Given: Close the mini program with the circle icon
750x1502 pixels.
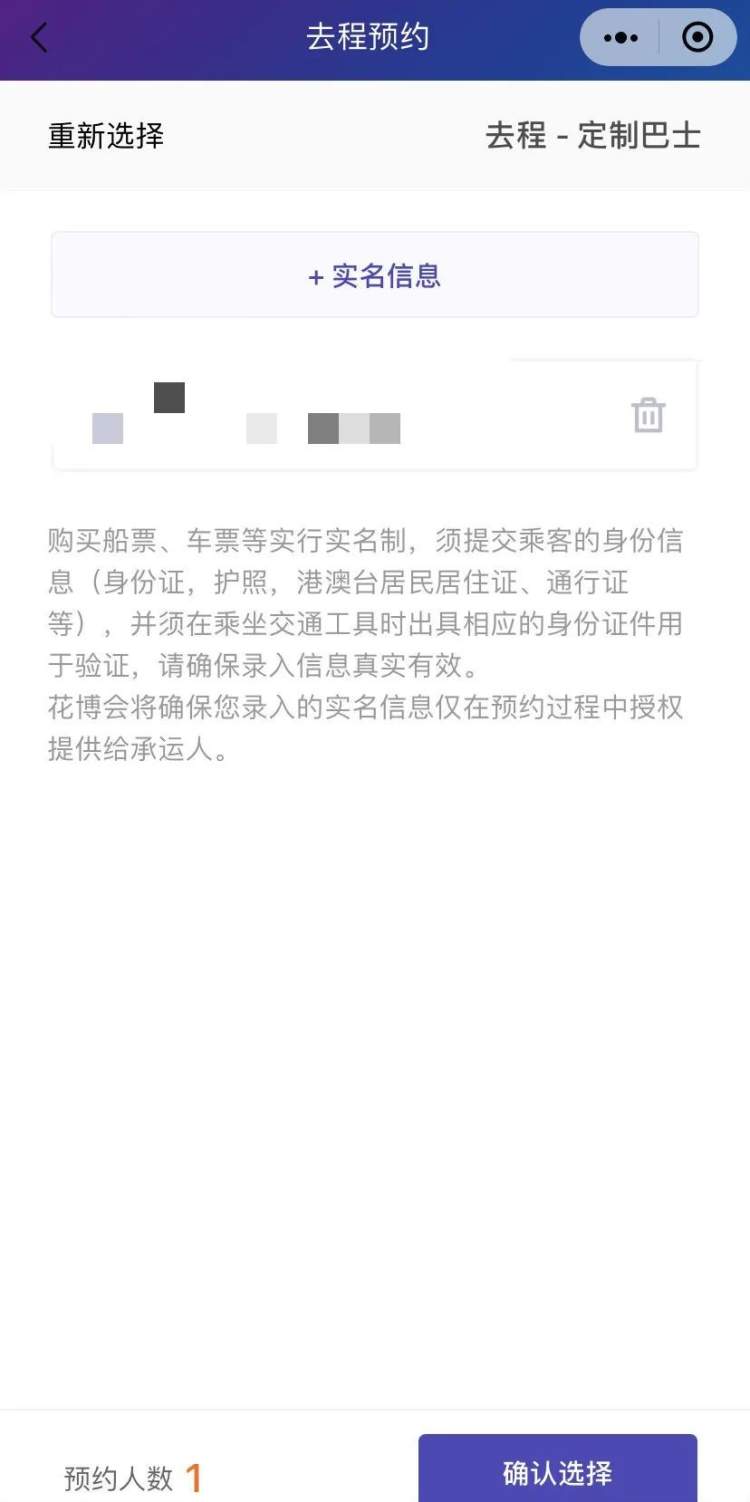Looking at the screenshot, I should (x=697, y=38).
